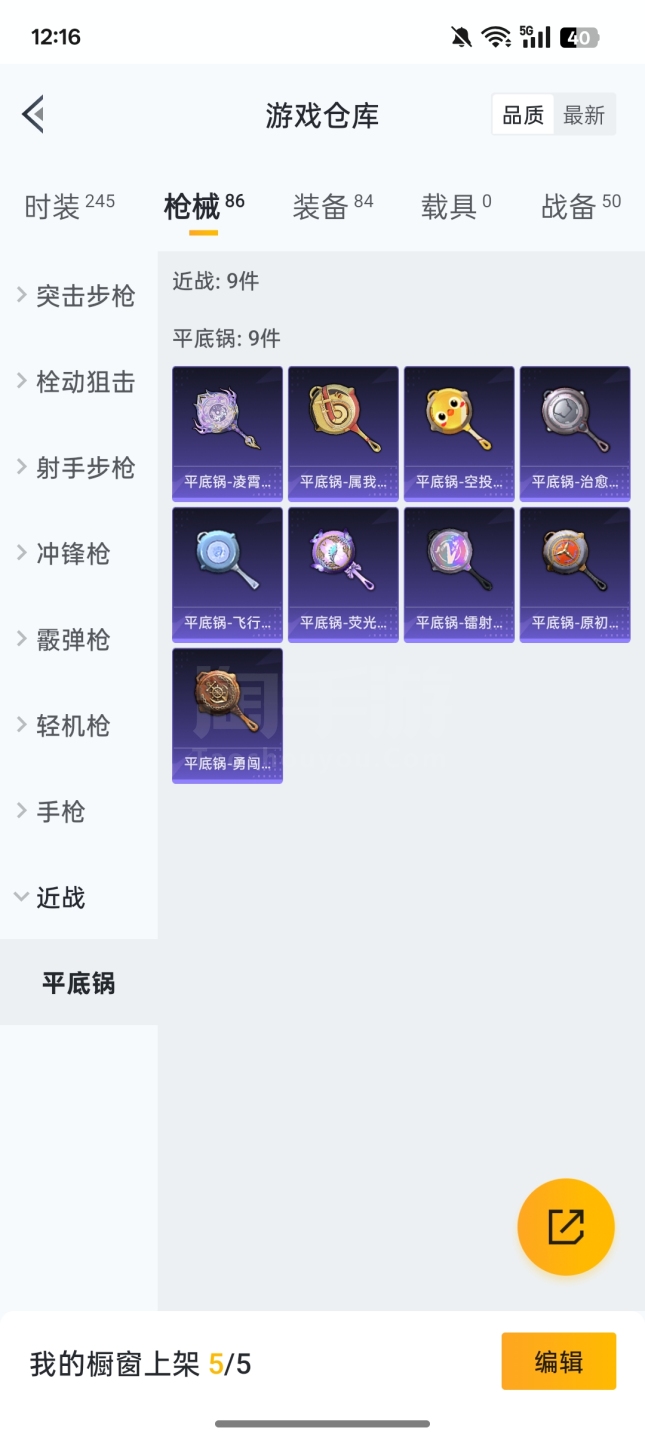The image size is (645, 1440).
Task: Select the 品质 sort option
Action: click(523, 115)
